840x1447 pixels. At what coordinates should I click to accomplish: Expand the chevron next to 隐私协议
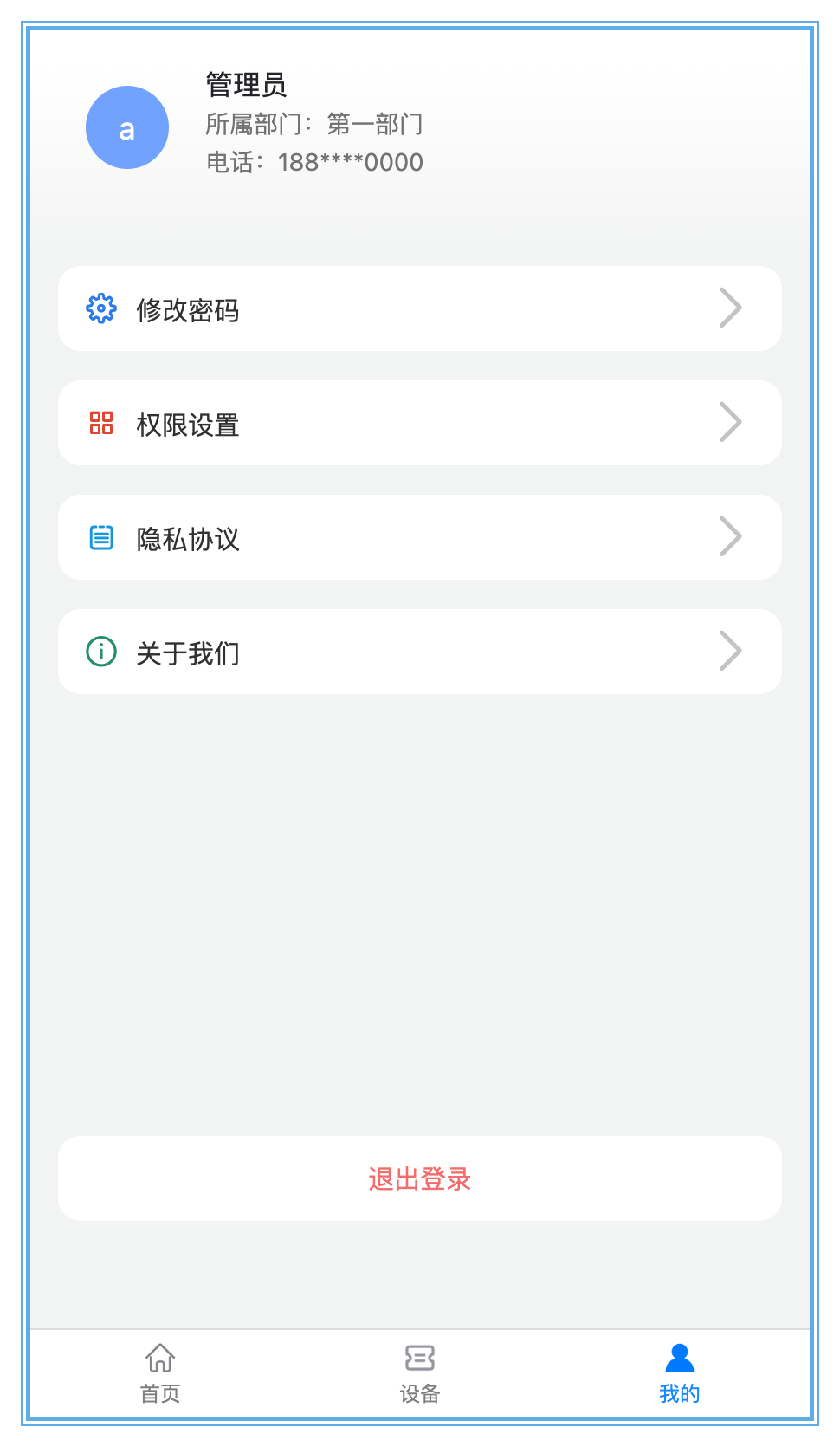tap(732, 537)
